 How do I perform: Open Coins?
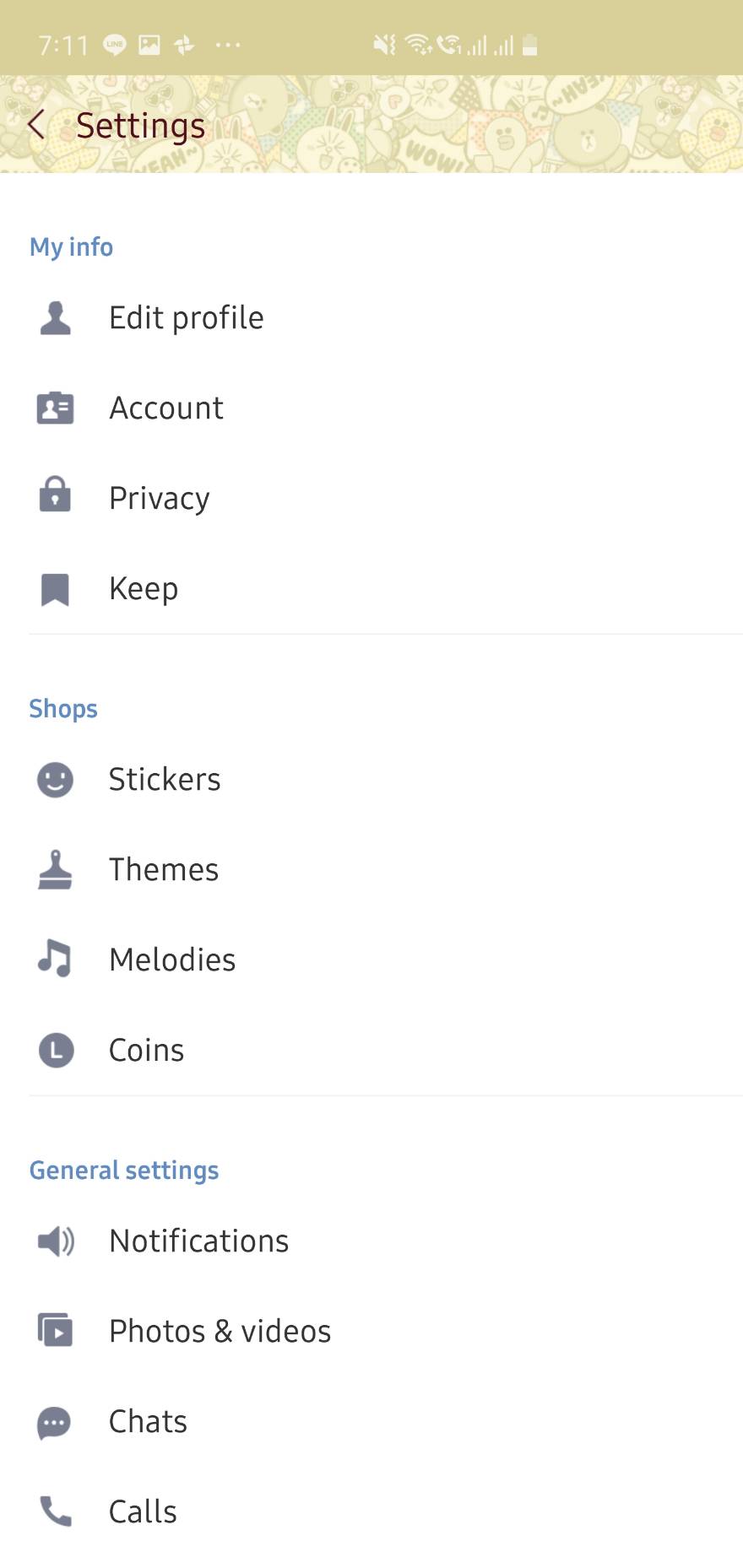point(146,1050)
